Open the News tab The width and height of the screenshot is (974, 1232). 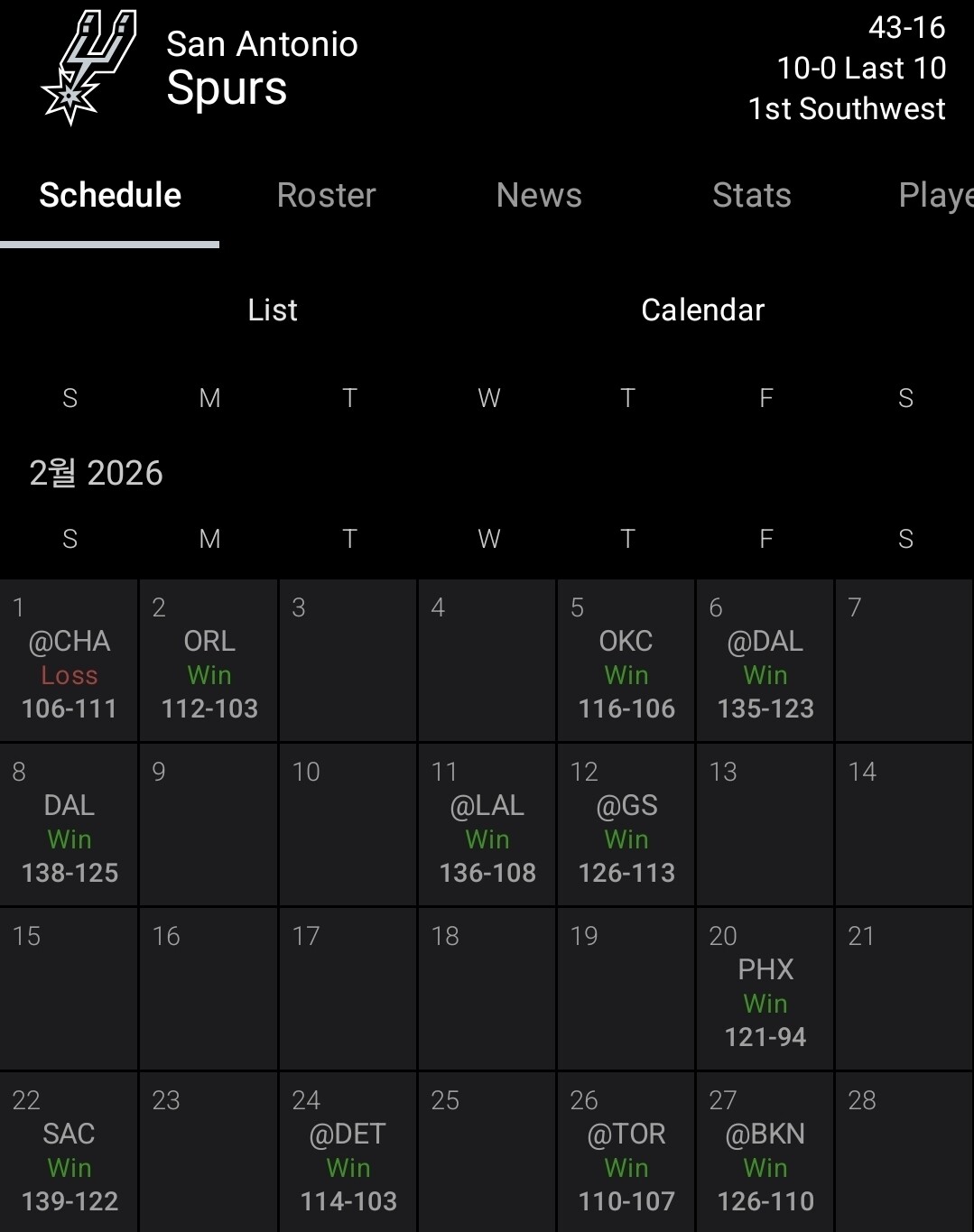539,196
